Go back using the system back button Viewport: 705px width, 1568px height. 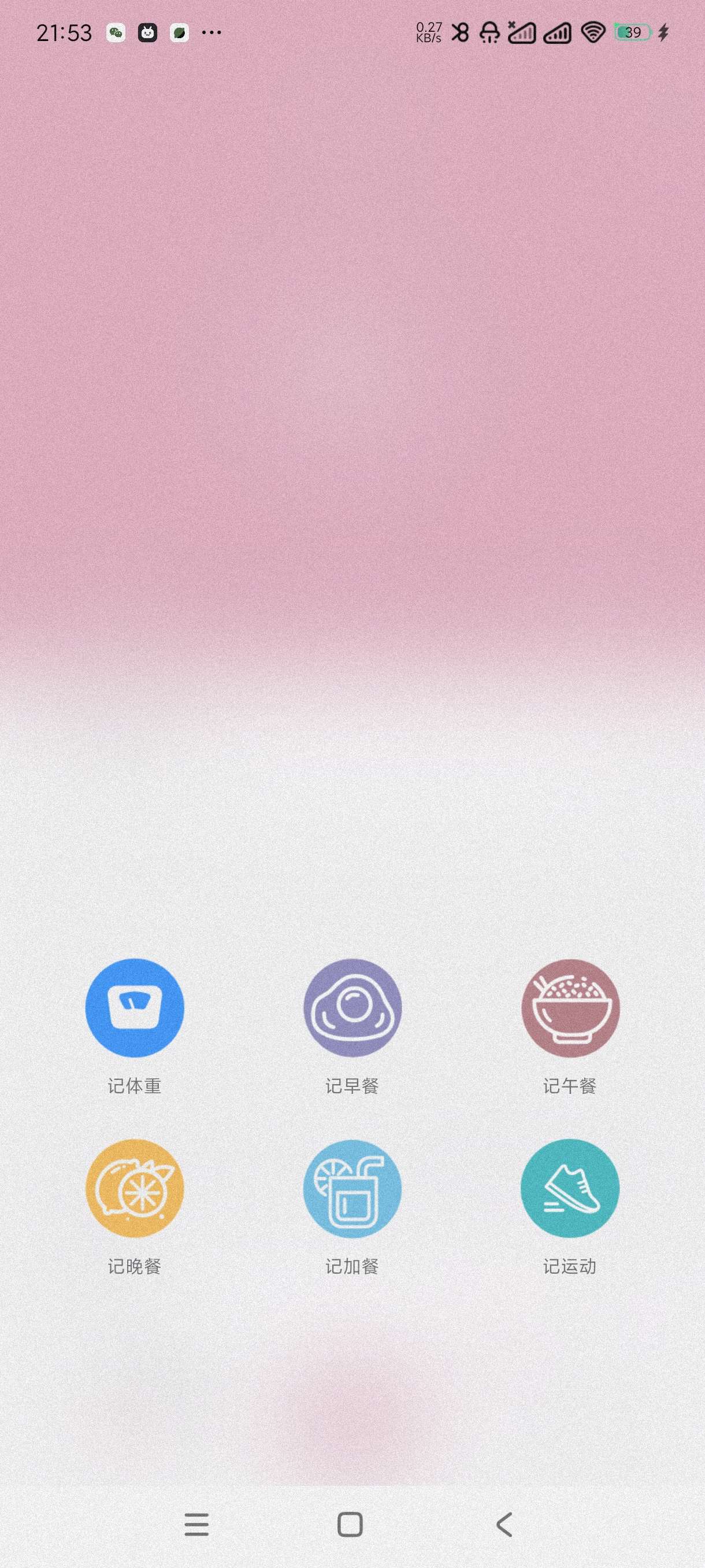(504, 1525)
